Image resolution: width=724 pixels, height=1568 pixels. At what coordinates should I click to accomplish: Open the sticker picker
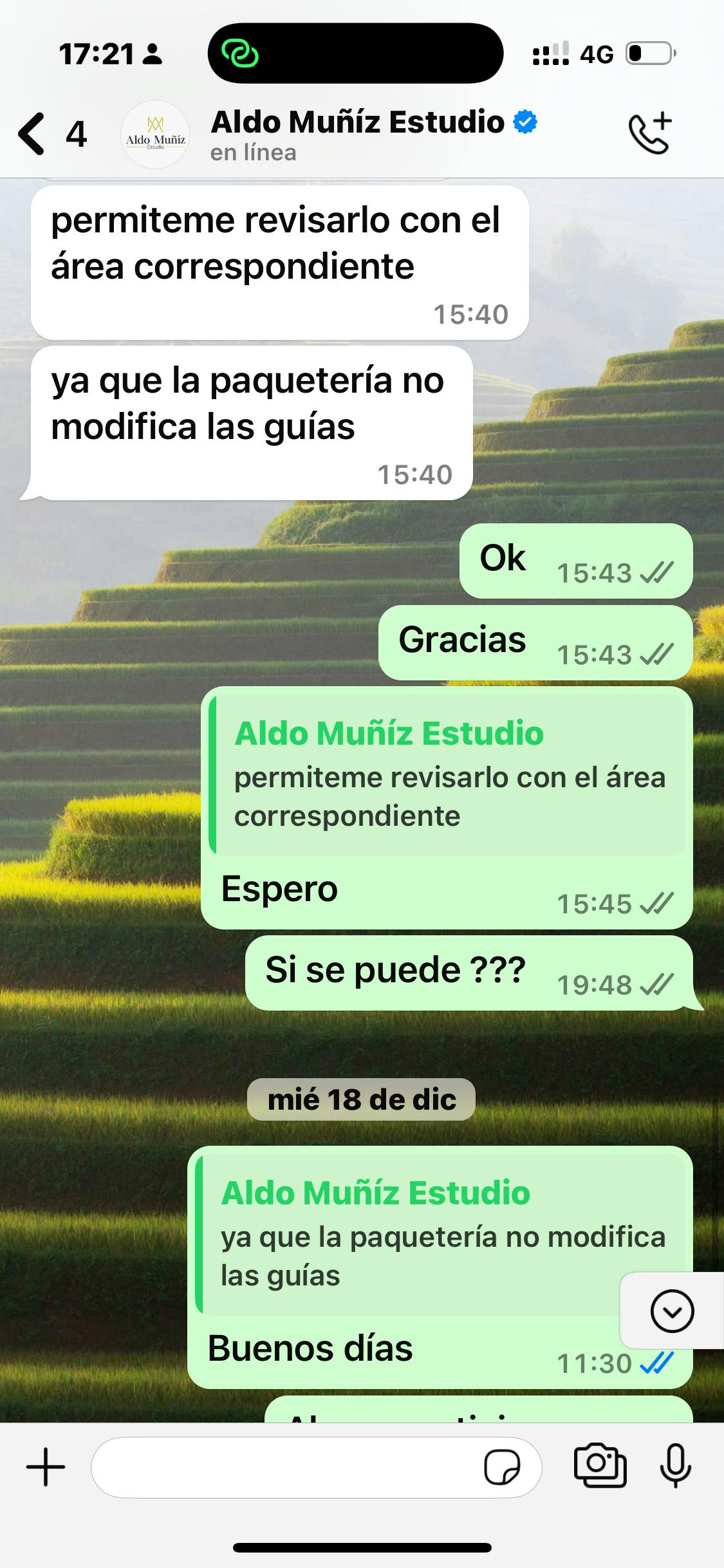[x=502, y=1468]
